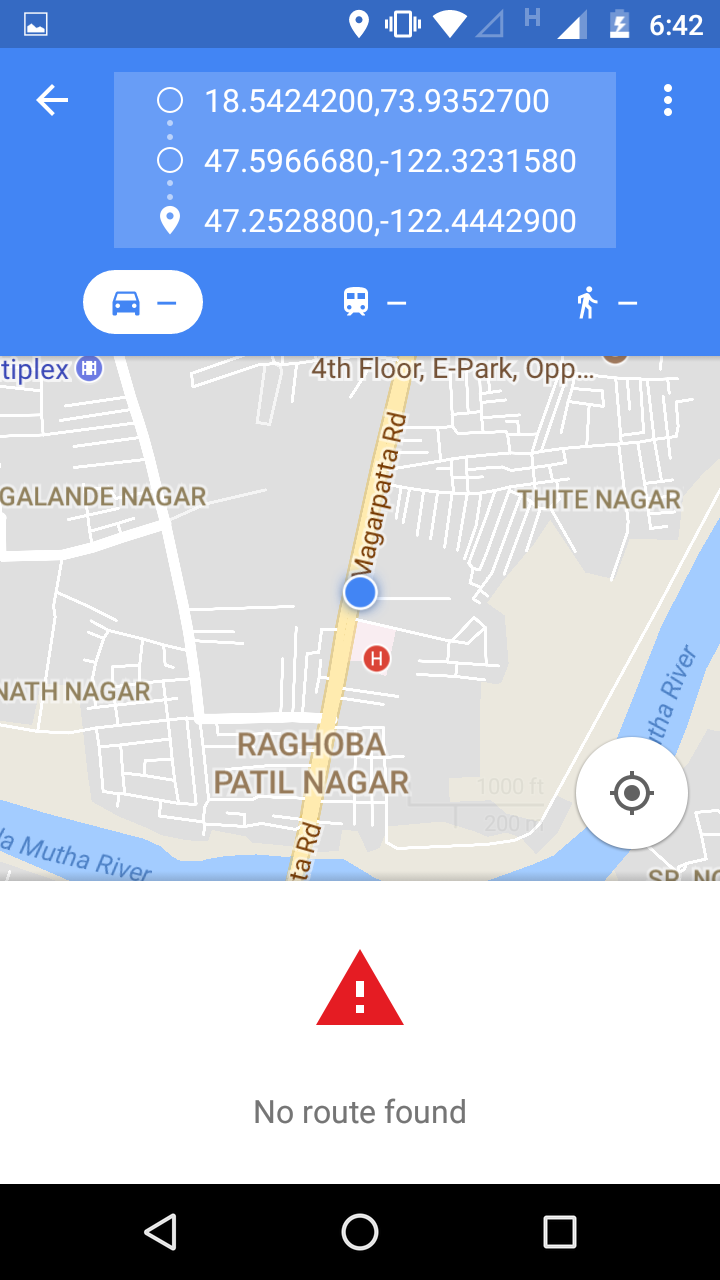Tap the hospital marker on the map
The height and width of the screenshot is (1280, 720).
376,657
